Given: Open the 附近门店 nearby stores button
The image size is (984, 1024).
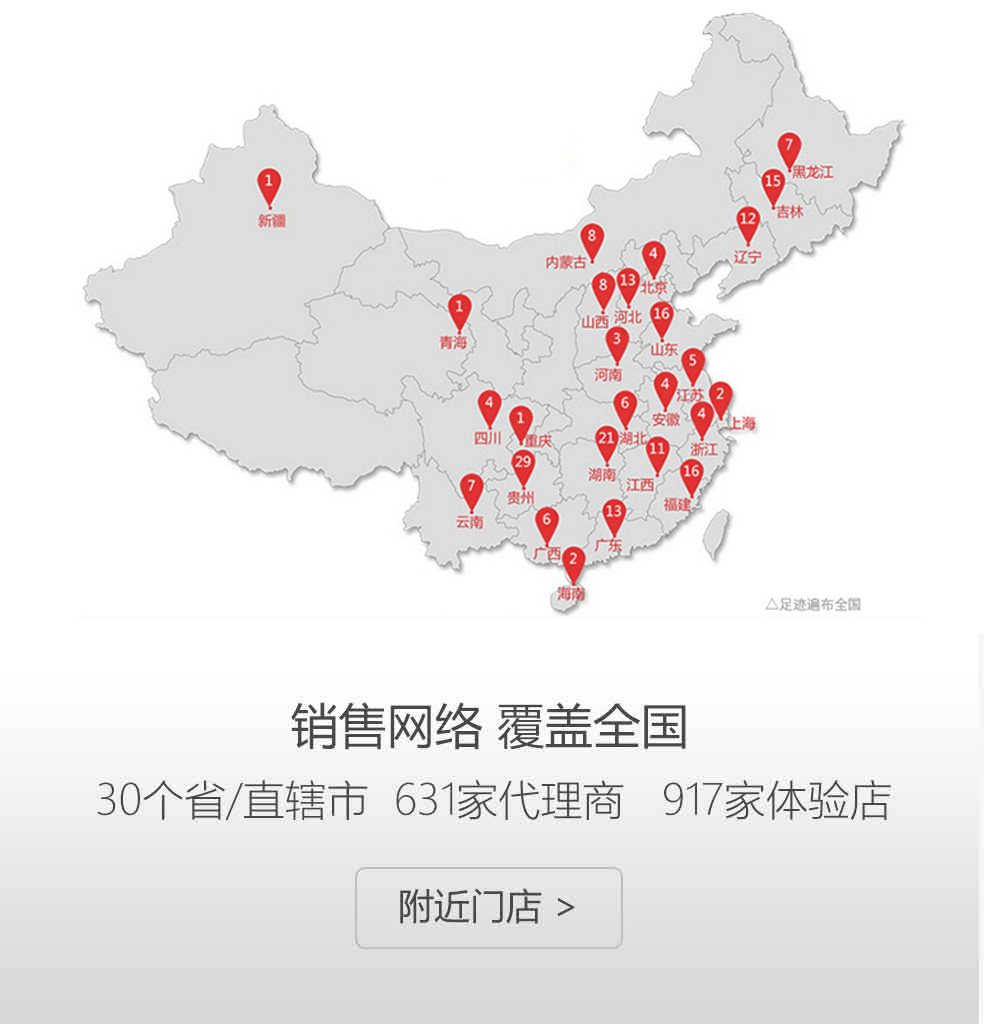Looking at the screenshot, I should 488,907.
